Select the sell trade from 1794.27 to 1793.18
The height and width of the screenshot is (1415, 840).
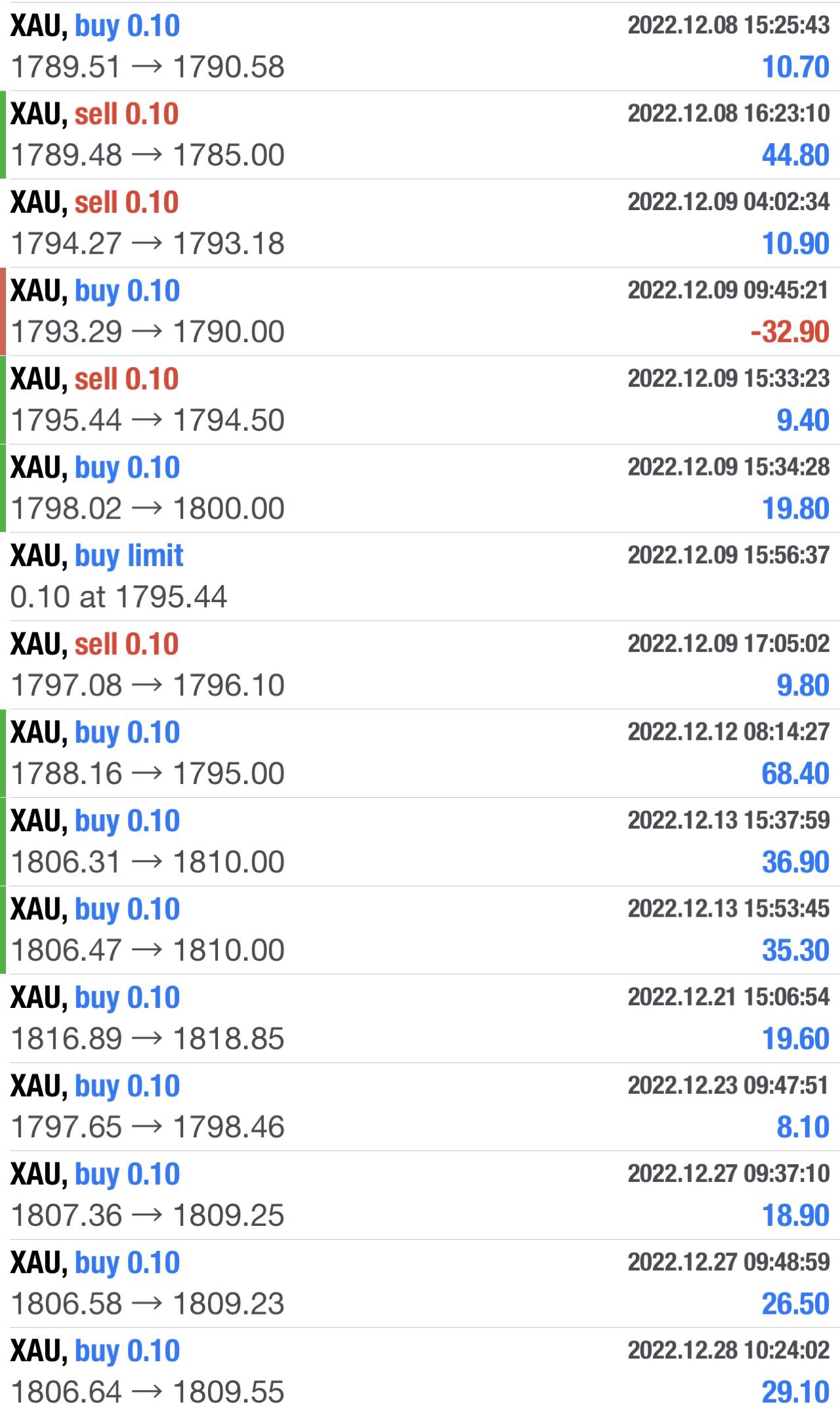click(420, 223)
